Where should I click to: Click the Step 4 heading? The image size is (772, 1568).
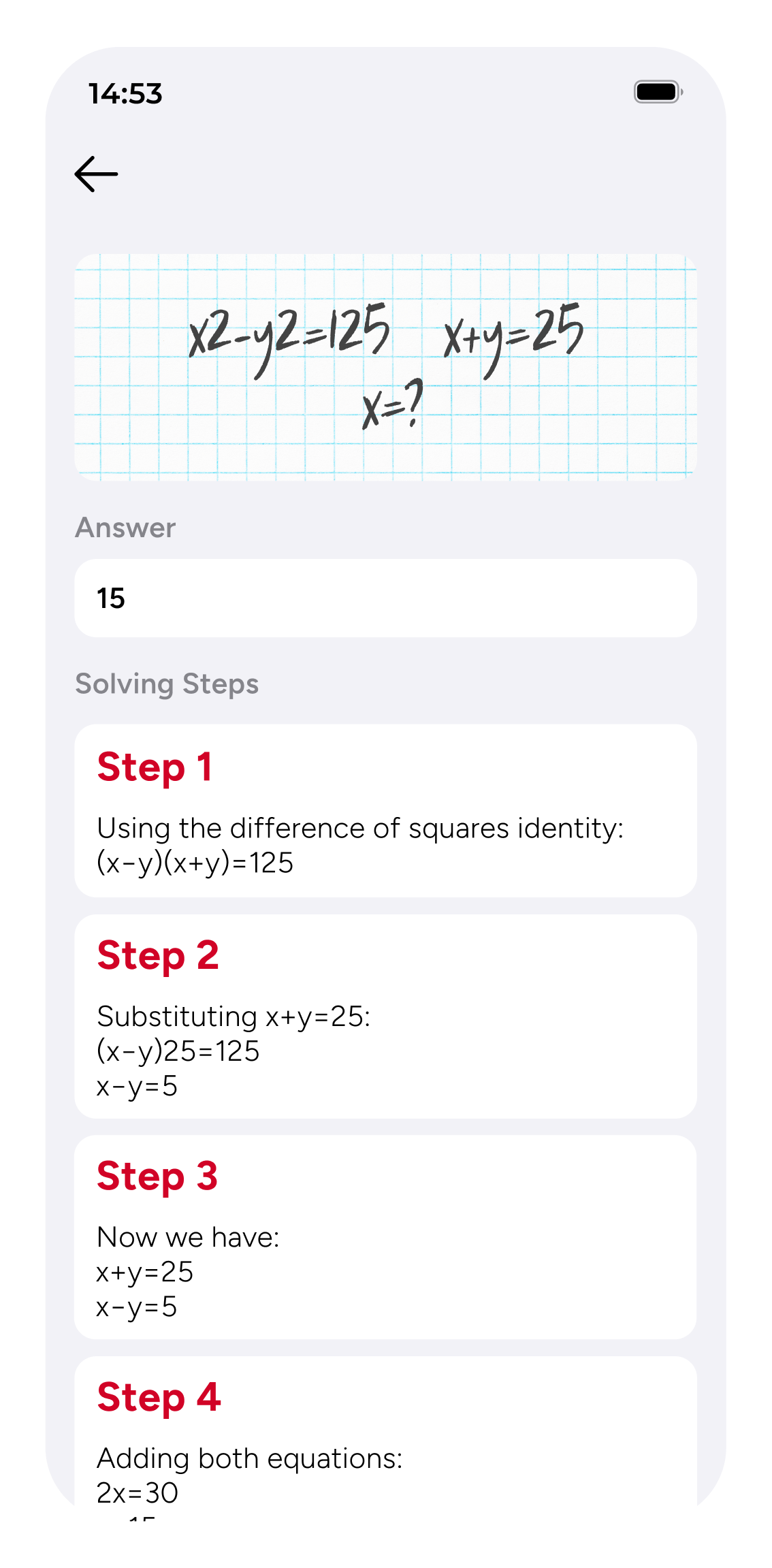[159, 1399]
